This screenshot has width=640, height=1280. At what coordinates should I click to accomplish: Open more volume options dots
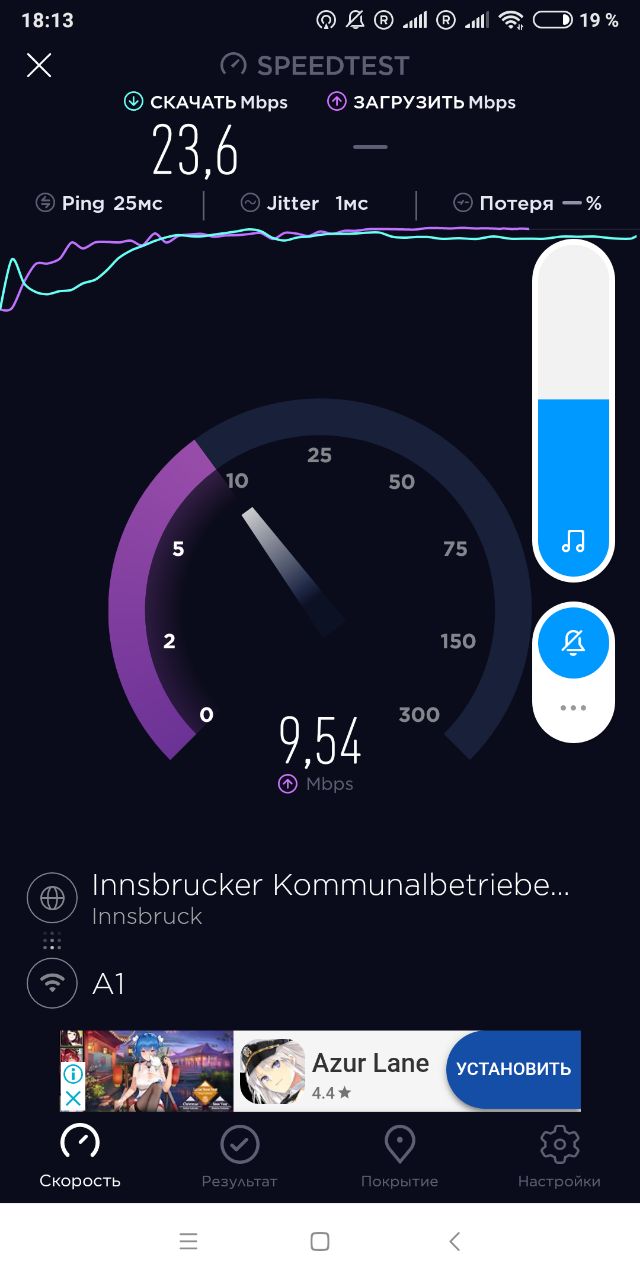click(573, 708)
